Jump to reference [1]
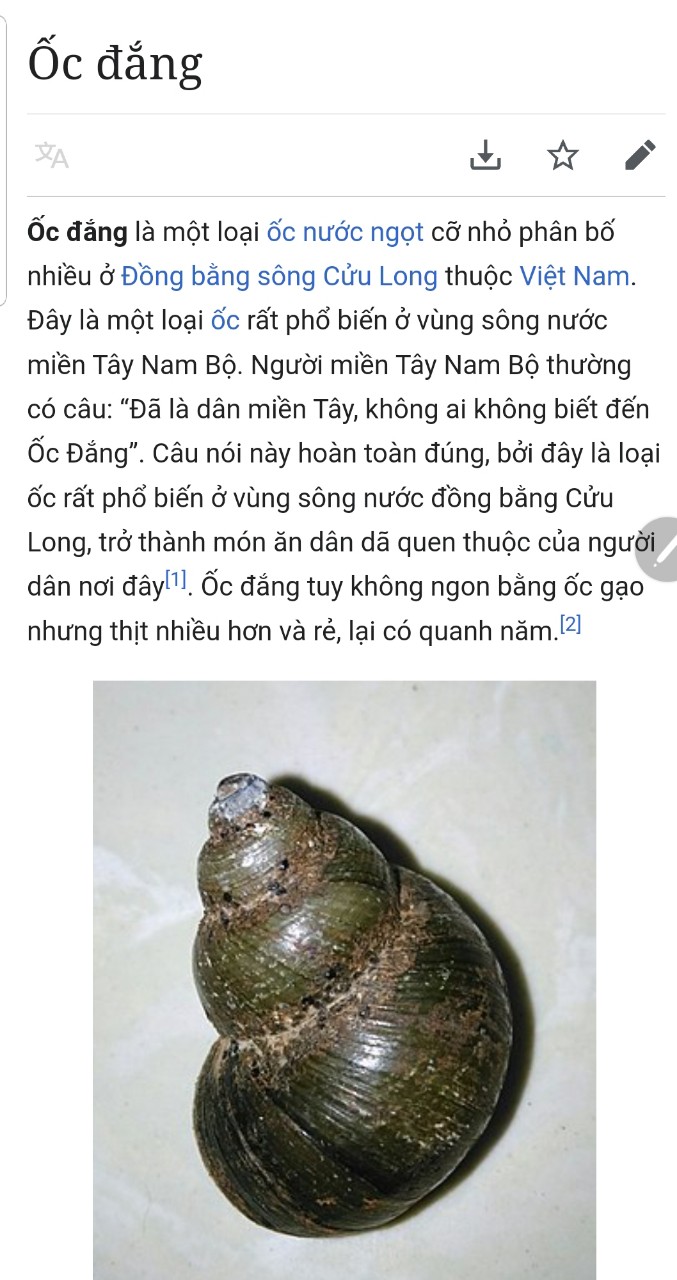This screenshot has height=1280, width=677. point(177,578)
